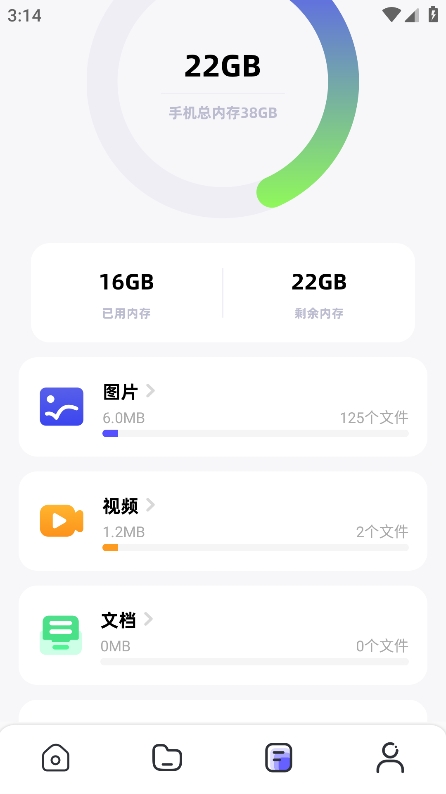
Task: Switch to the folder tab in bottom bar
Action: (167, 758)
